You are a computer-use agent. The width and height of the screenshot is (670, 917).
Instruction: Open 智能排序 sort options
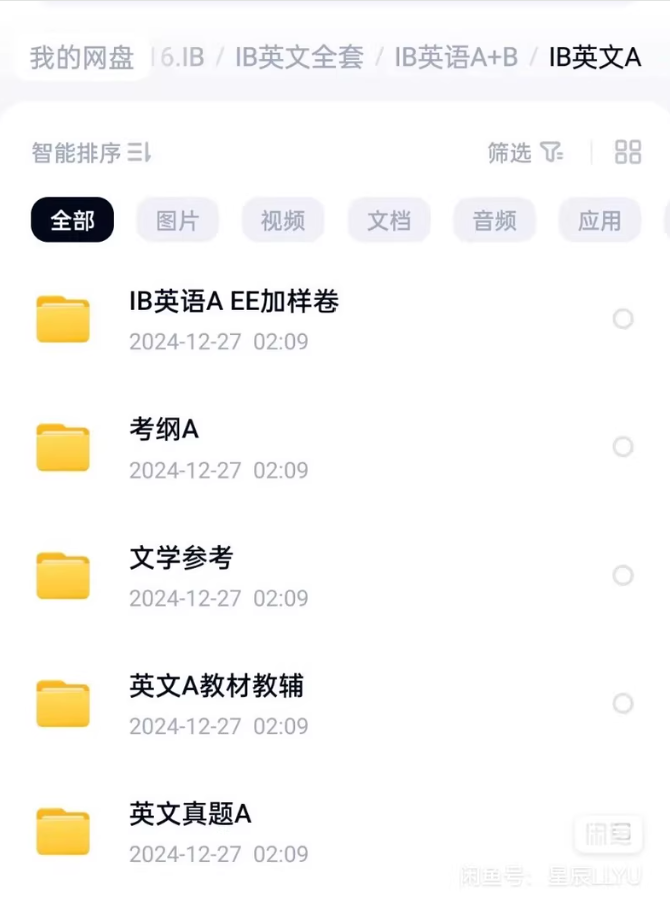[90, 153]
